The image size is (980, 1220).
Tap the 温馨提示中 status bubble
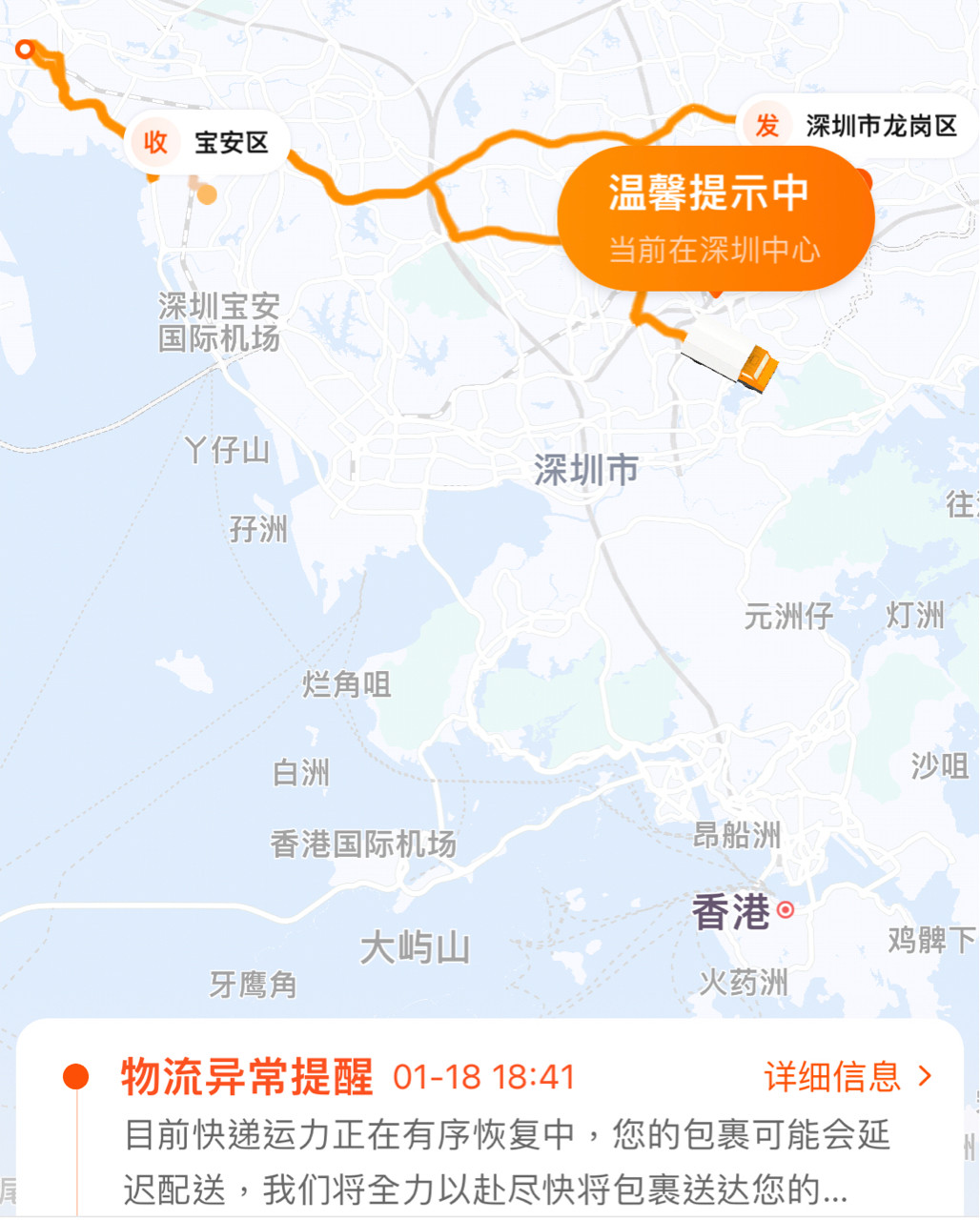coord(715,218)
